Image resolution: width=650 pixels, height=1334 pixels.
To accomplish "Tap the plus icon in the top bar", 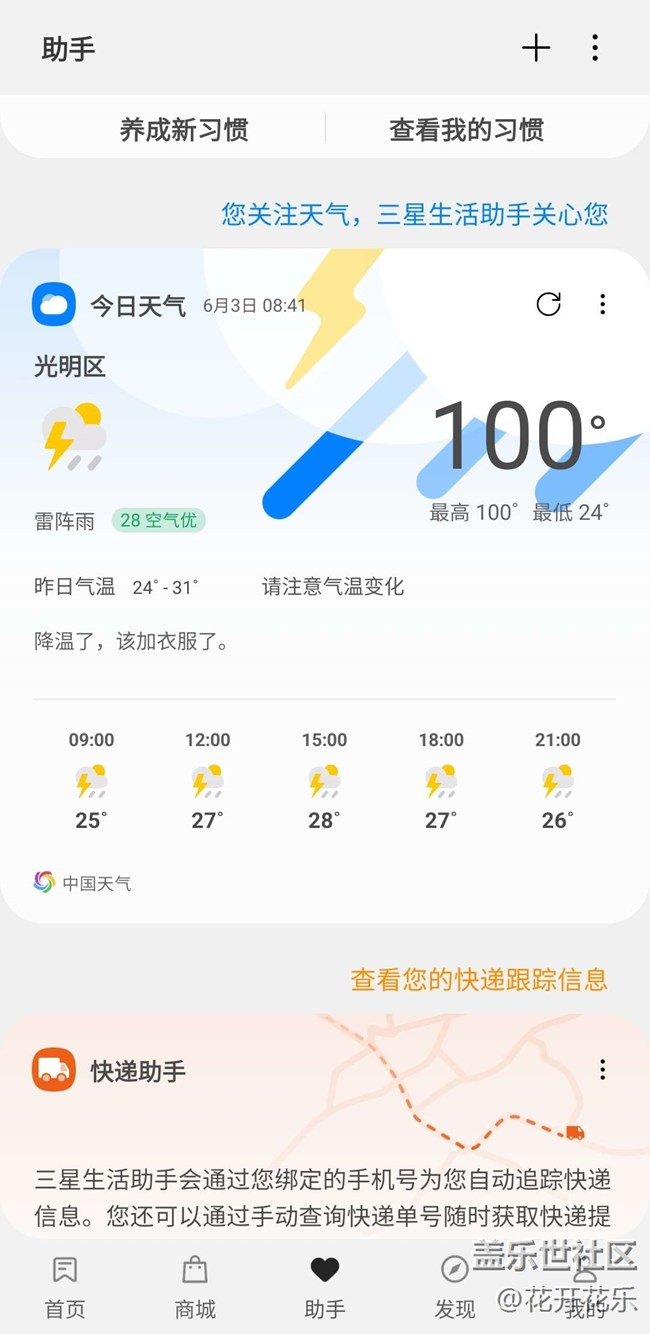I will click(x=536, y=48).
